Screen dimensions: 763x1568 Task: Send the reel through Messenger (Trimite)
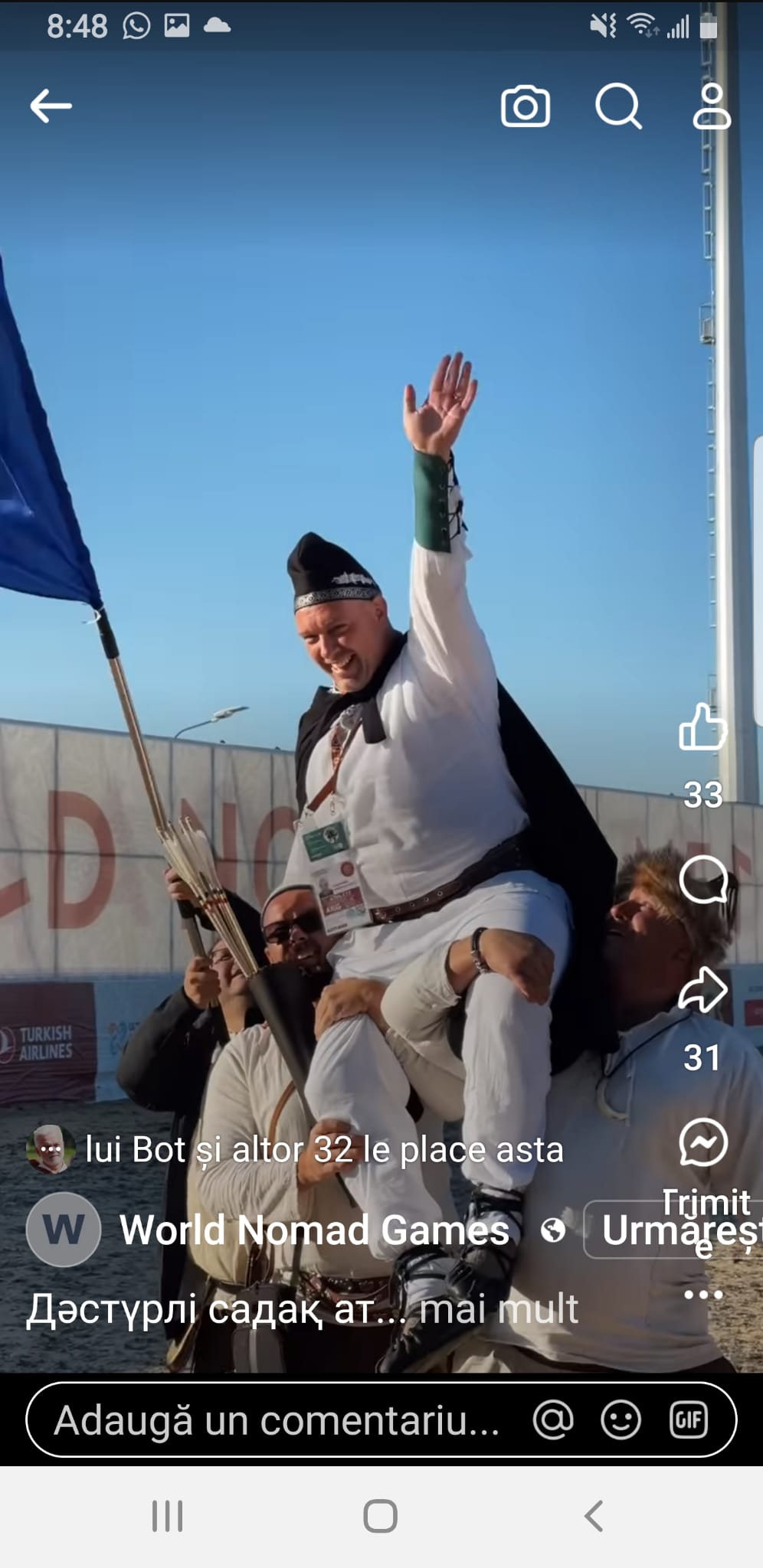703,1142
